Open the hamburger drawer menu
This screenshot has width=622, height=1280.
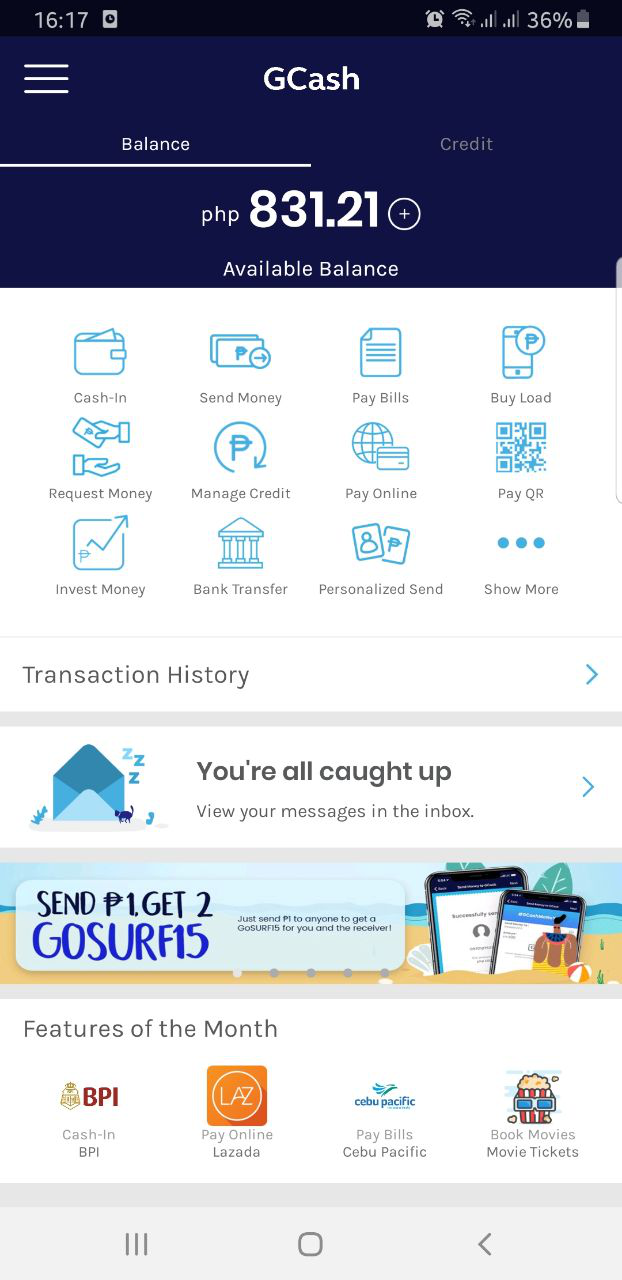click(46, 78)
